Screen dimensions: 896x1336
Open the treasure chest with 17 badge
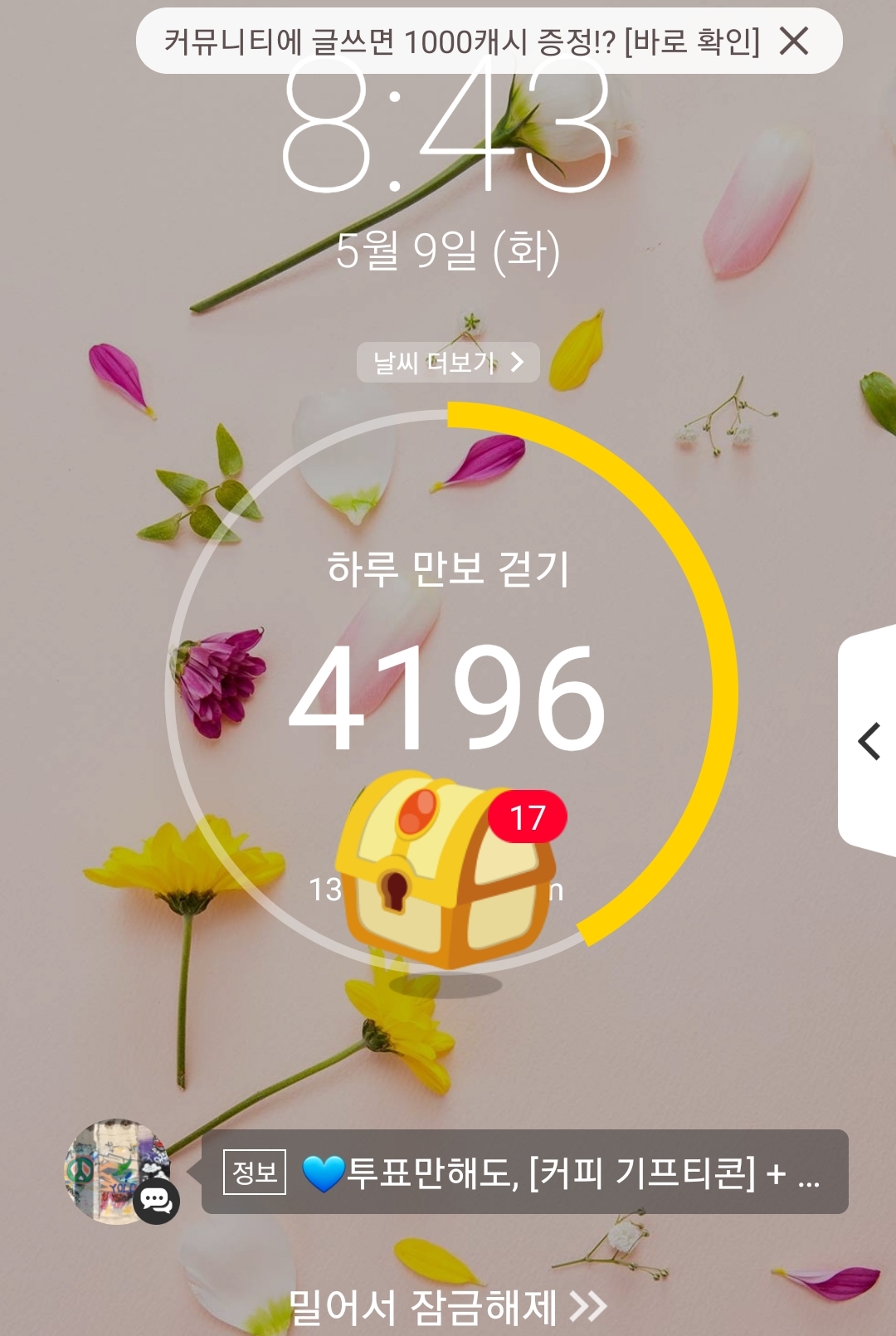tap(444, 871)
